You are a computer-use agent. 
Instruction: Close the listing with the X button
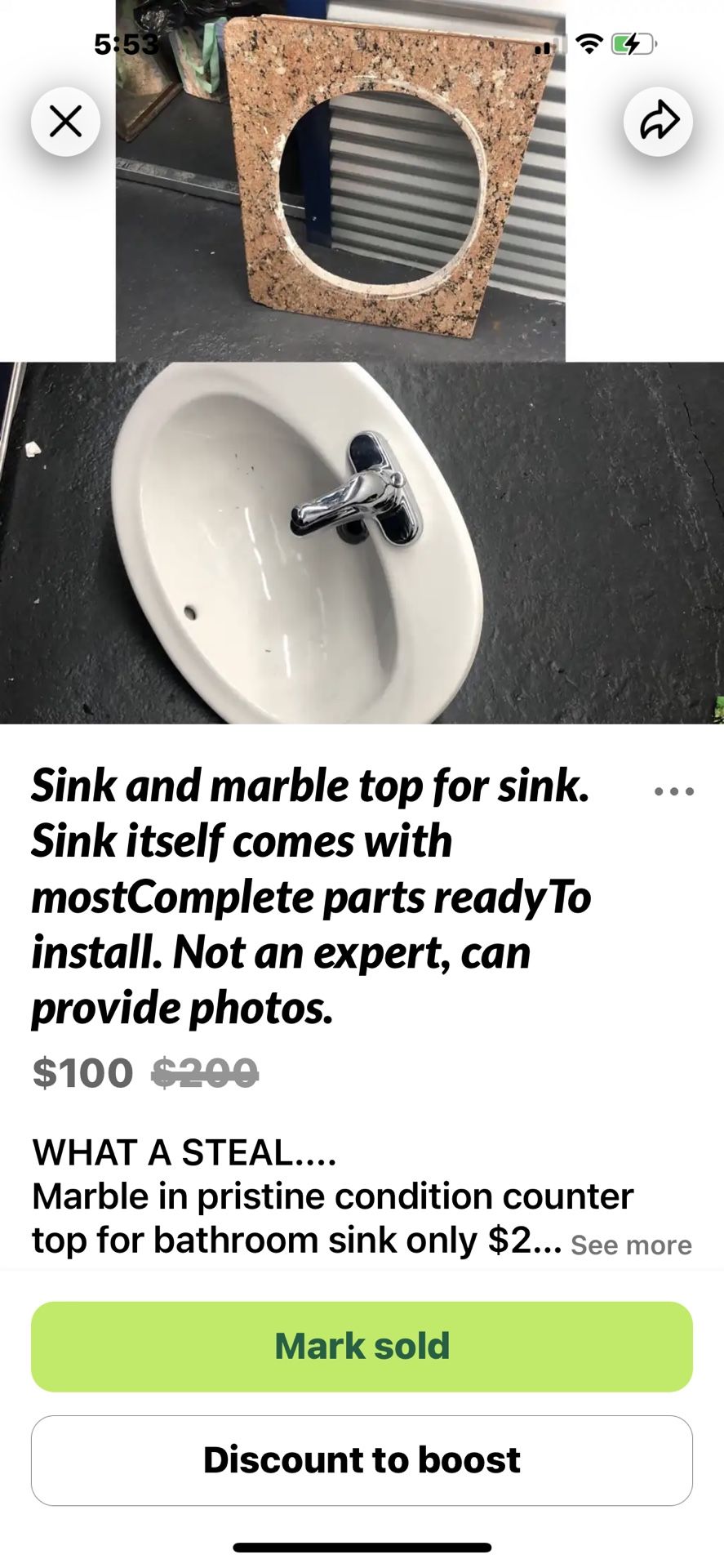(65, 122)
